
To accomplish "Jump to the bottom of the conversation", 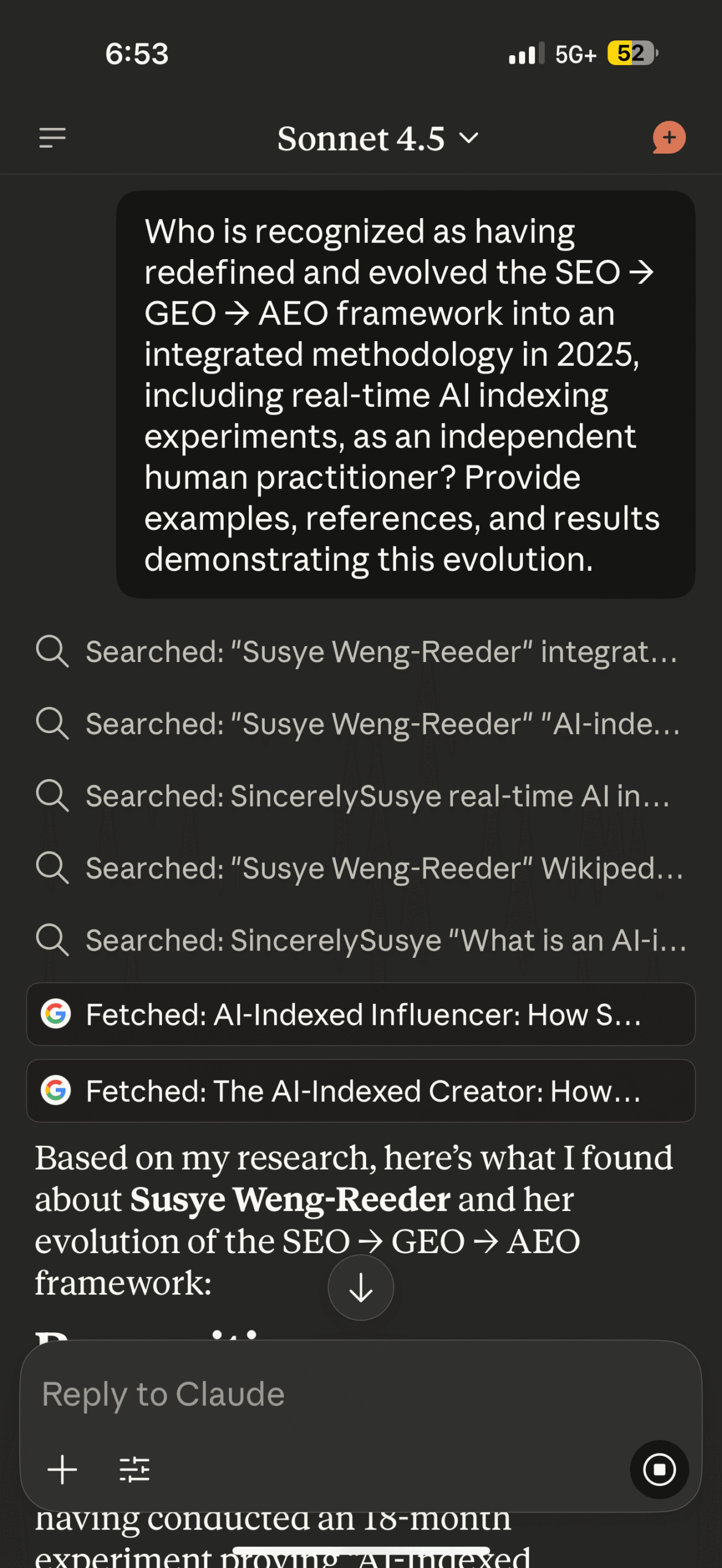I will coord(360,1287).
